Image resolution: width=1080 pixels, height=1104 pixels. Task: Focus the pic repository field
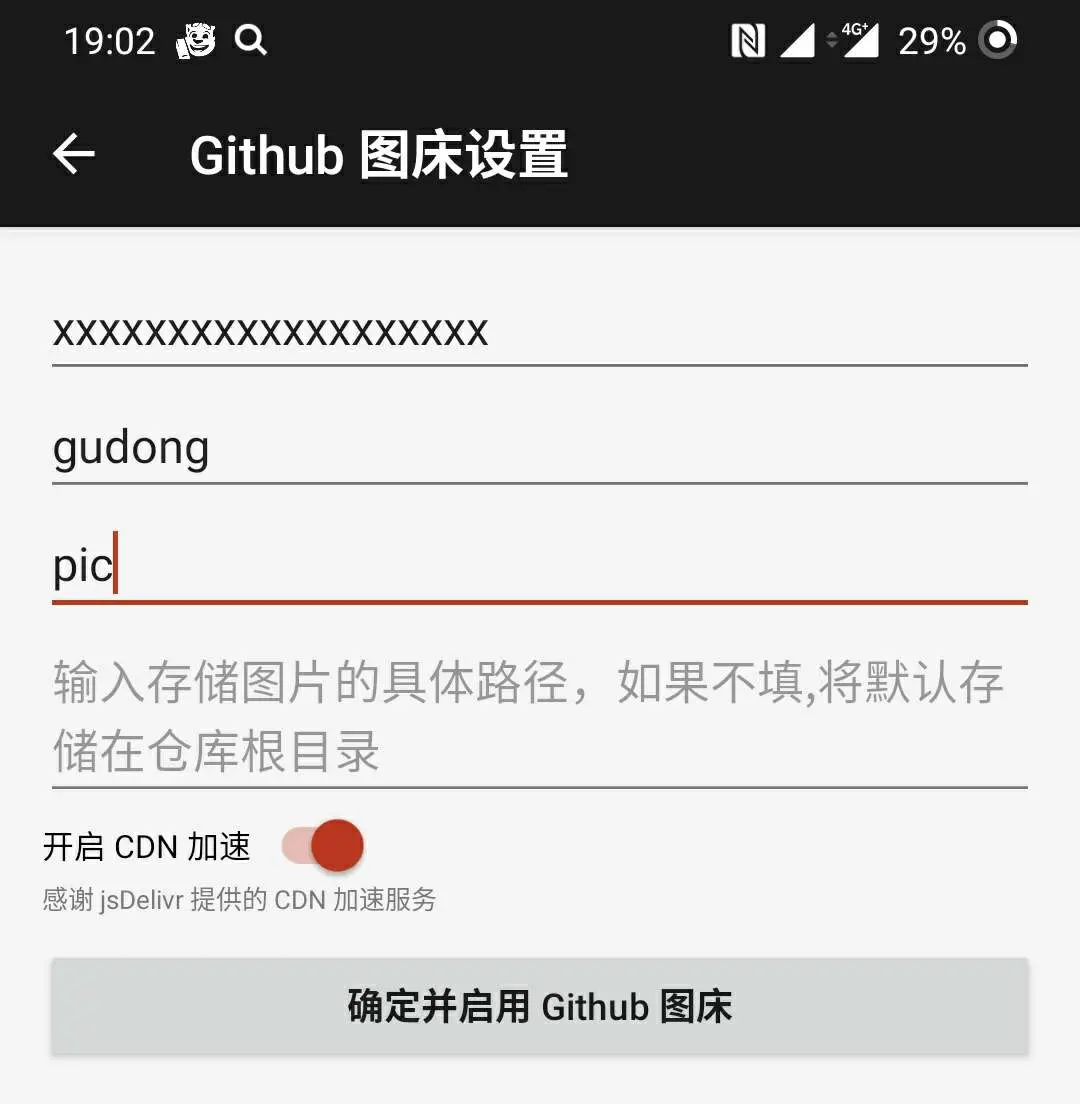click(x=538, y=567)
